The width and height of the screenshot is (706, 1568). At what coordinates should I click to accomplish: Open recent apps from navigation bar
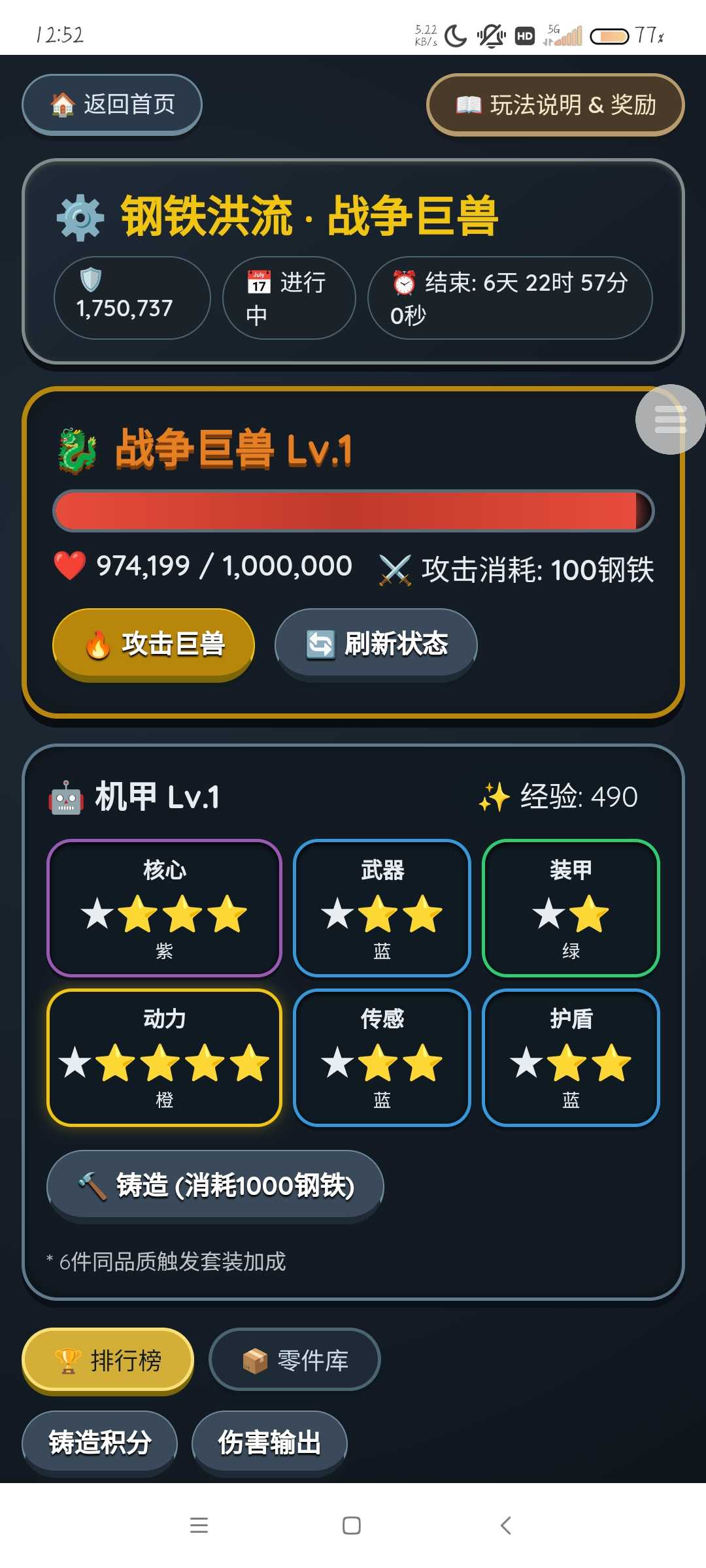199,1526
